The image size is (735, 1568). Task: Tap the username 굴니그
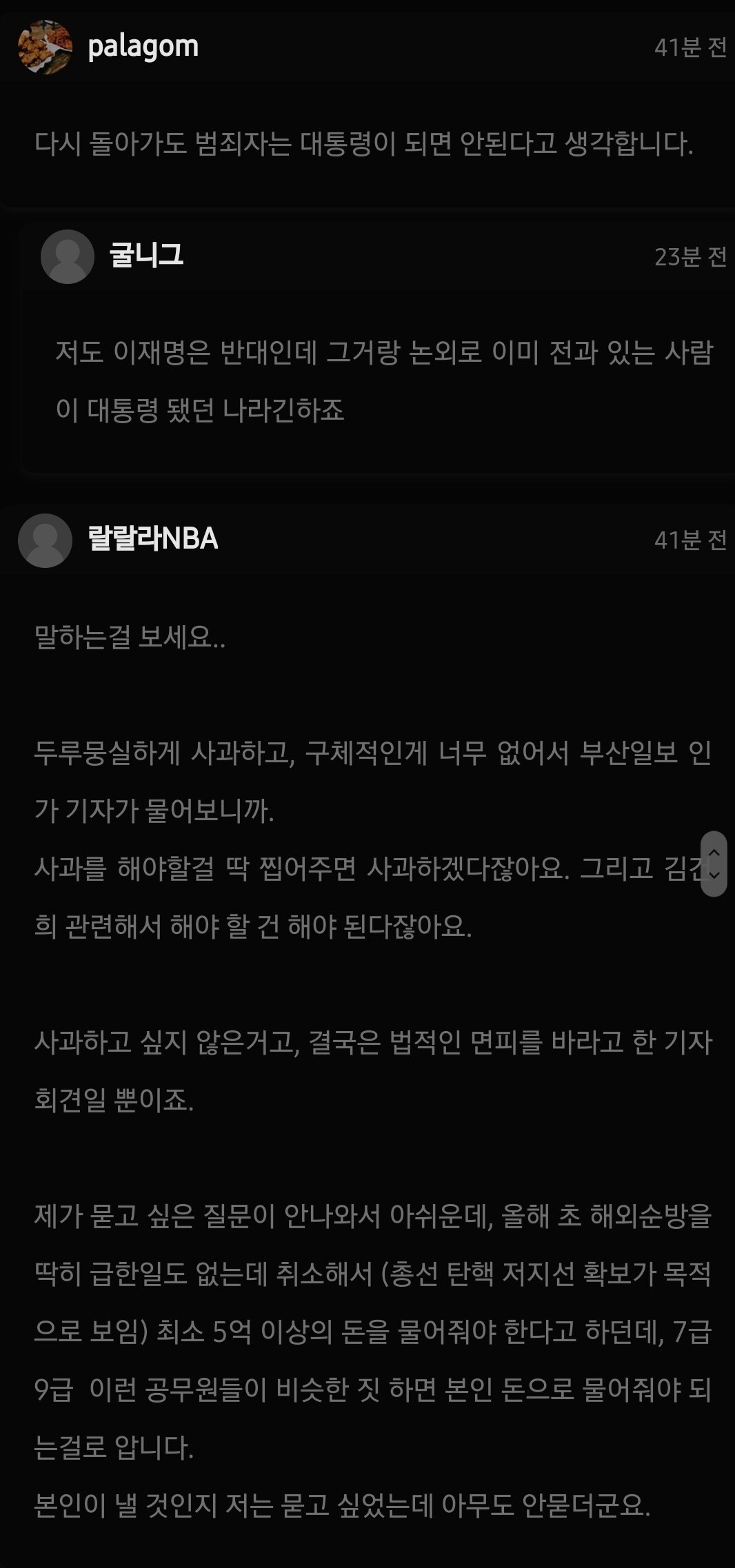click(x=147, y=255)
